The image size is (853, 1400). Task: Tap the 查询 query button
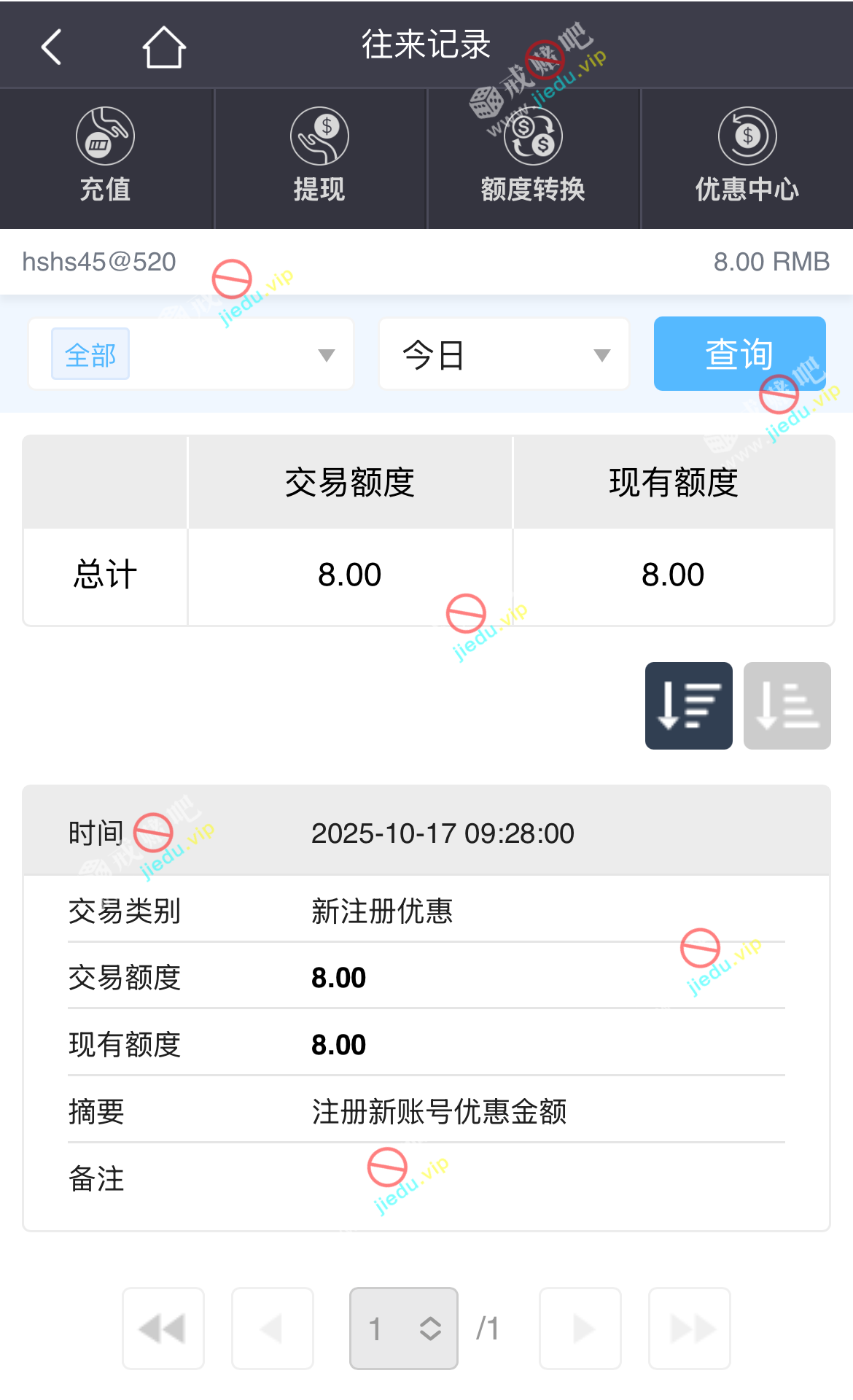(x=739, y=354)
